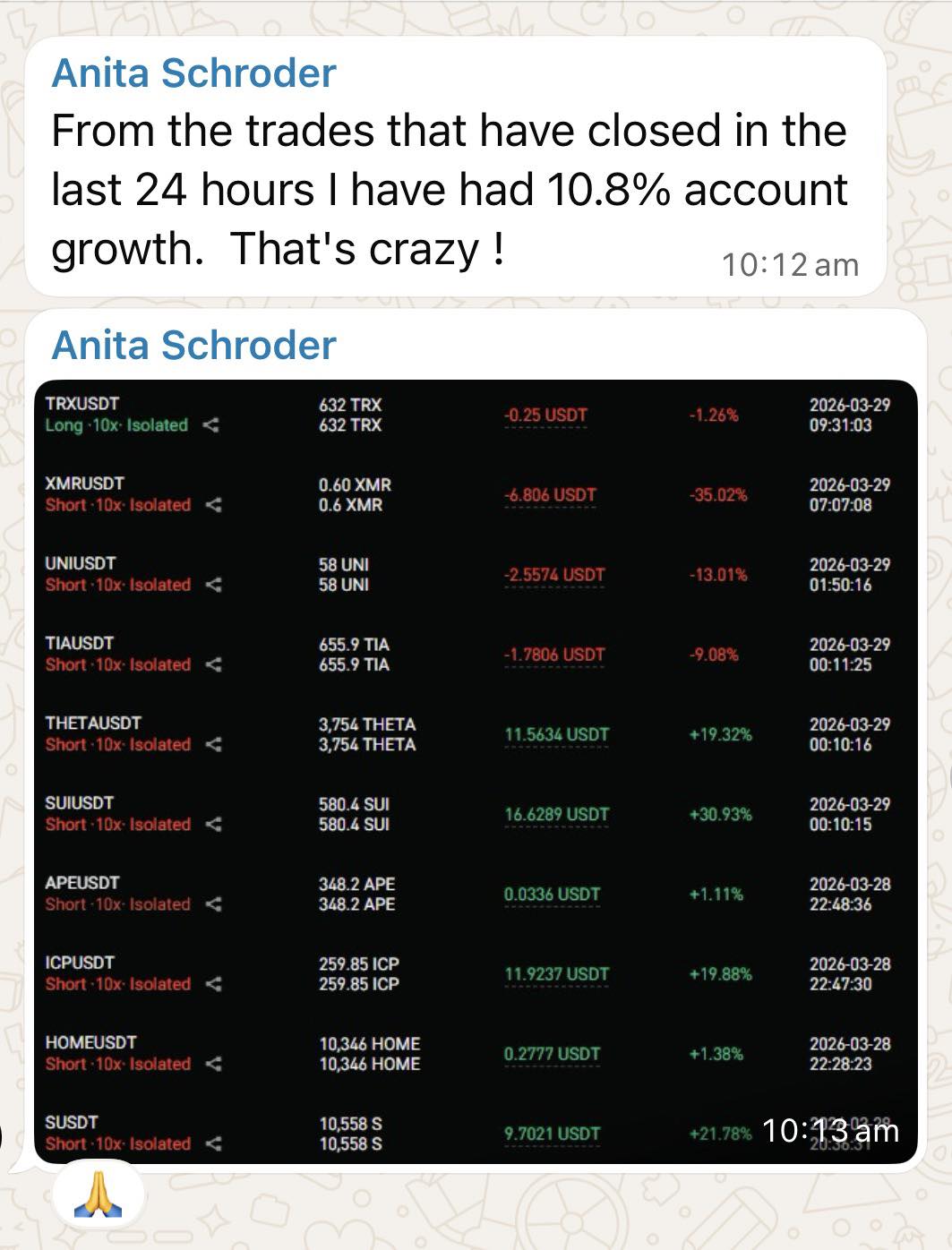Open the trades screenshot image sent by Anita

(x=476, y=772)
